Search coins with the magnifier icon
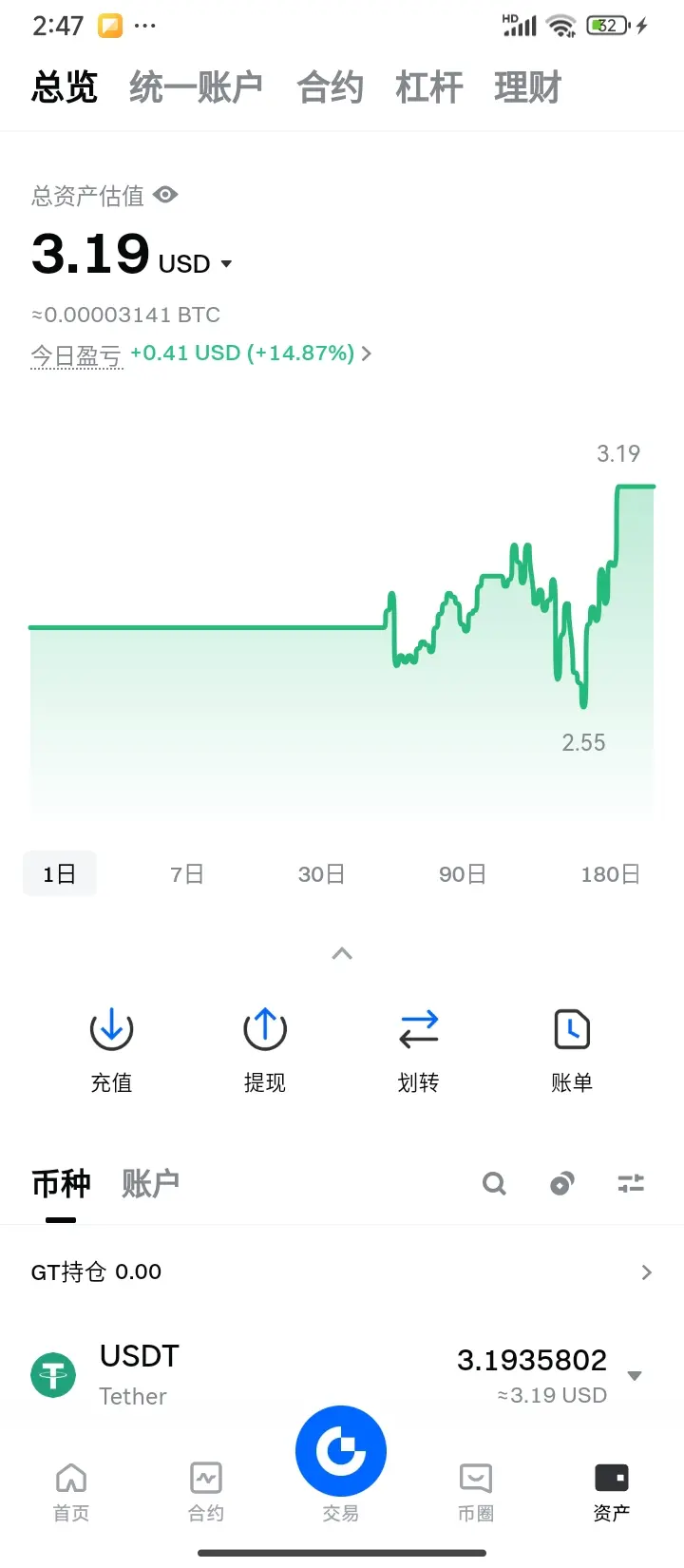Screen dimensions: 684x1568 [494, 1183]
